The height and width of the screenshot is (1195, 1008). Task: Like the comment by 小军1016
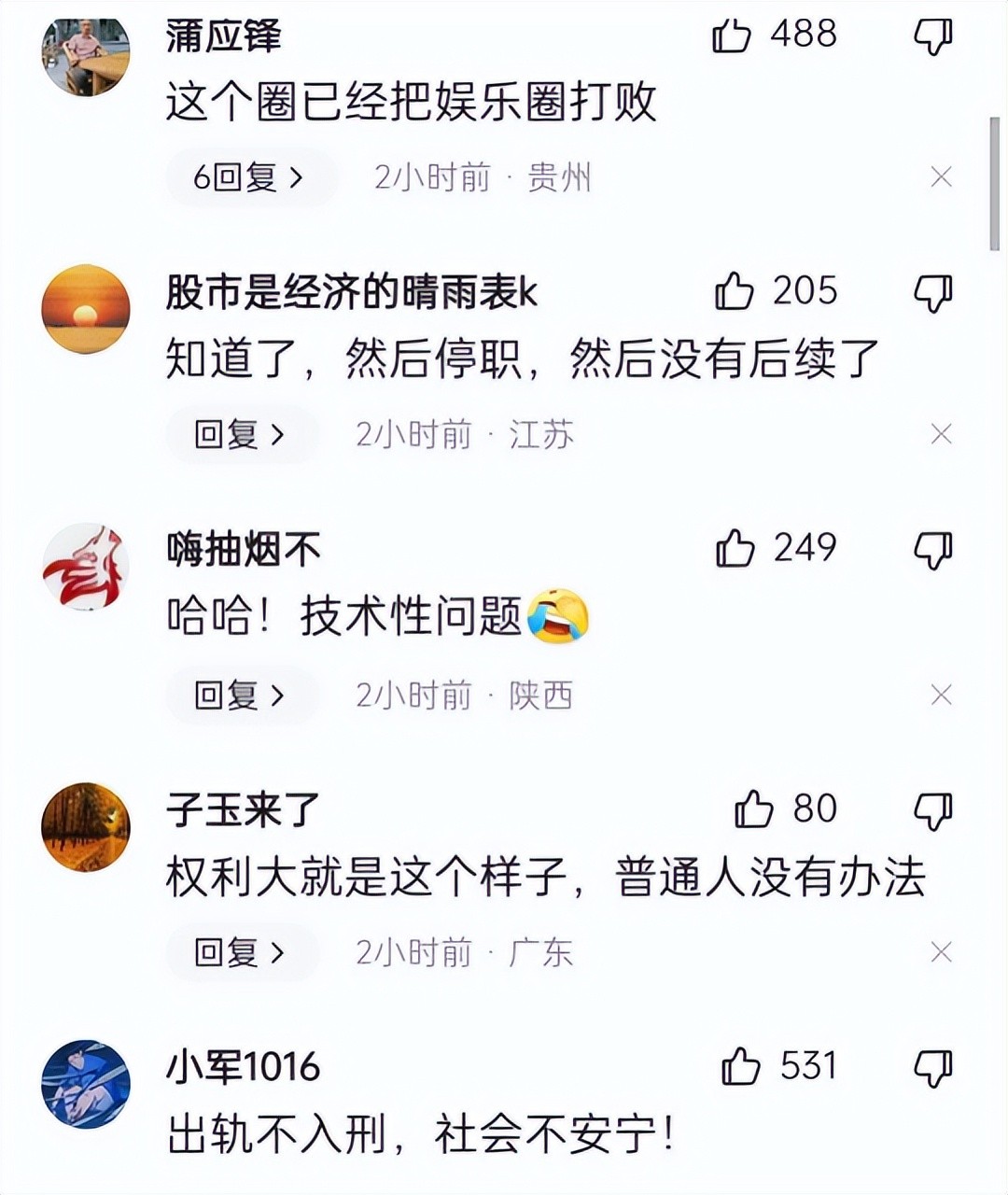741,1066
